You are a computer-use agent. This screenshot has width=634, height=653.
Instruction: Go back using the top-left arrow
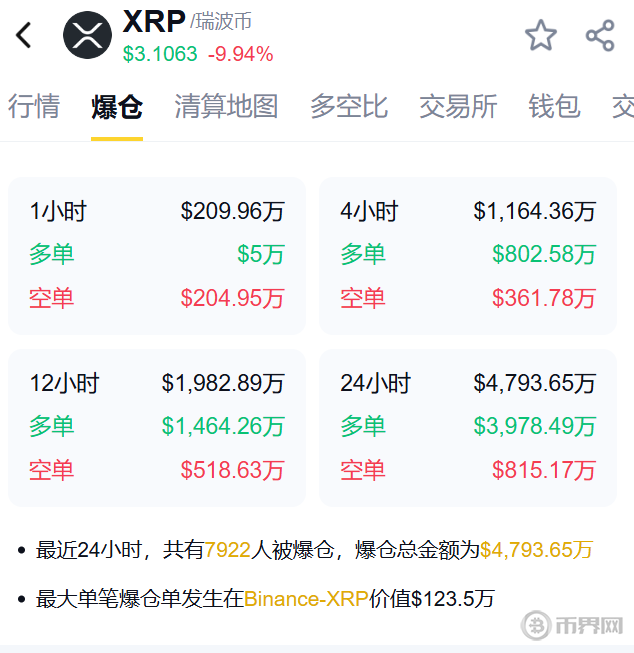25,36
